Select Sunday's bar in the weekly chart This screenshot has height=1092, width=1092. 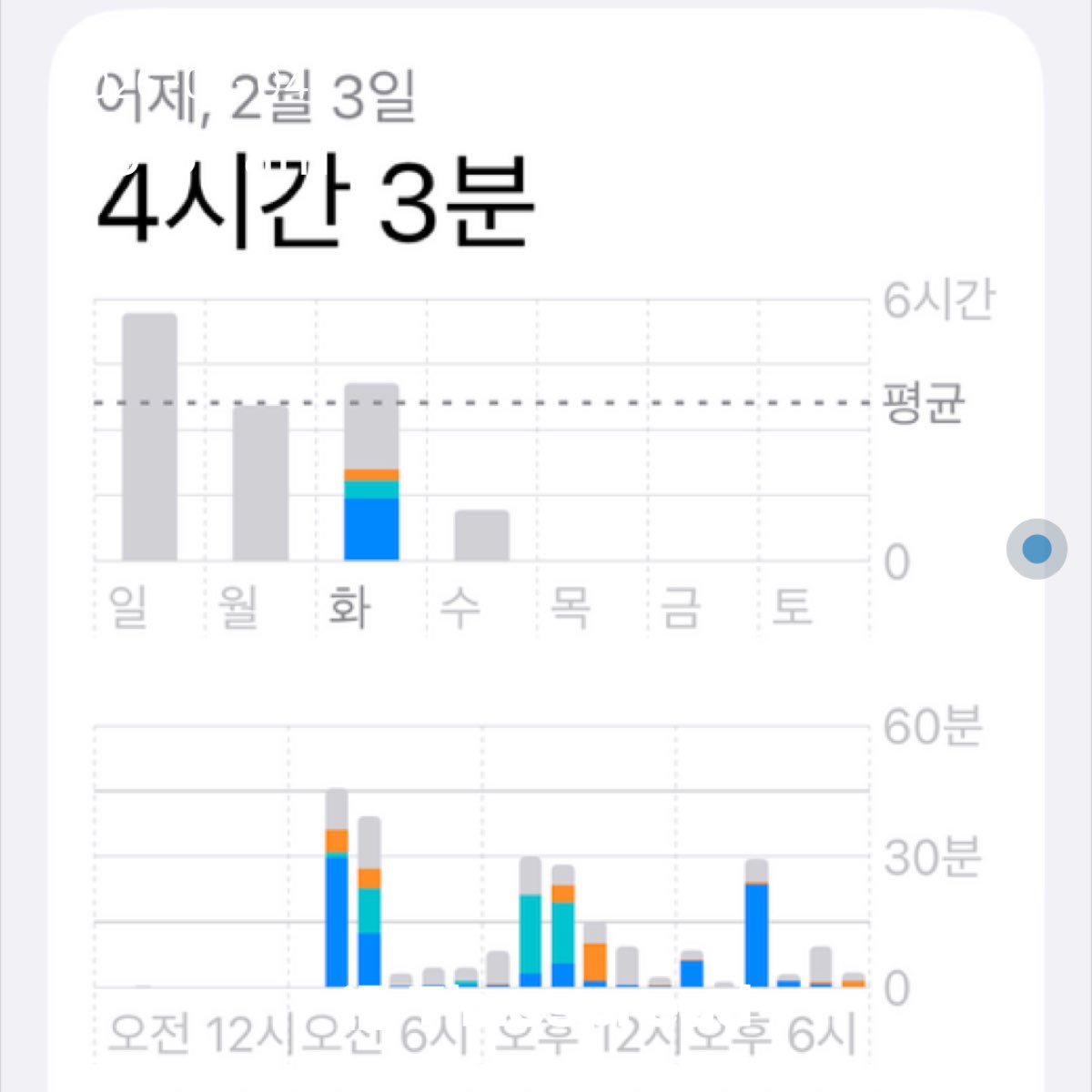(x=149, y=437)
